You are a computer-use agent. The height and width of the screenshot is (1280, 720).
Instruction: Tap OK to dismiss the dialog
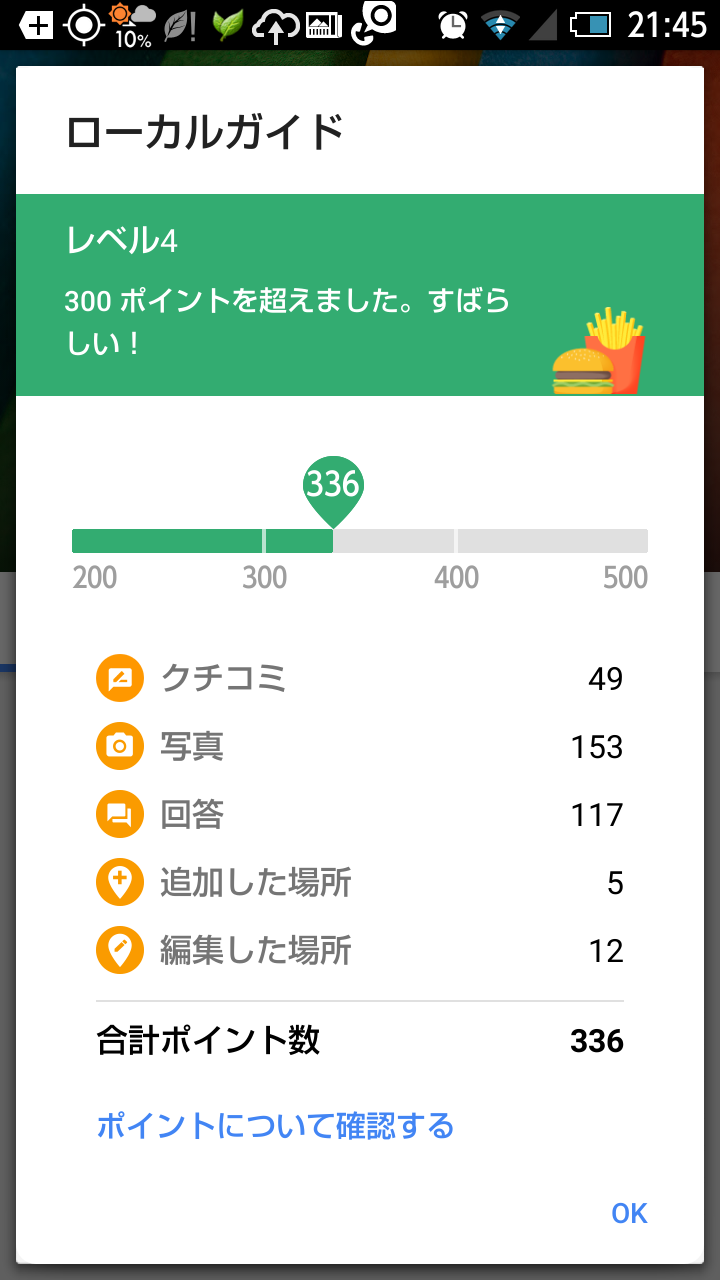(x=629, y=1213)
